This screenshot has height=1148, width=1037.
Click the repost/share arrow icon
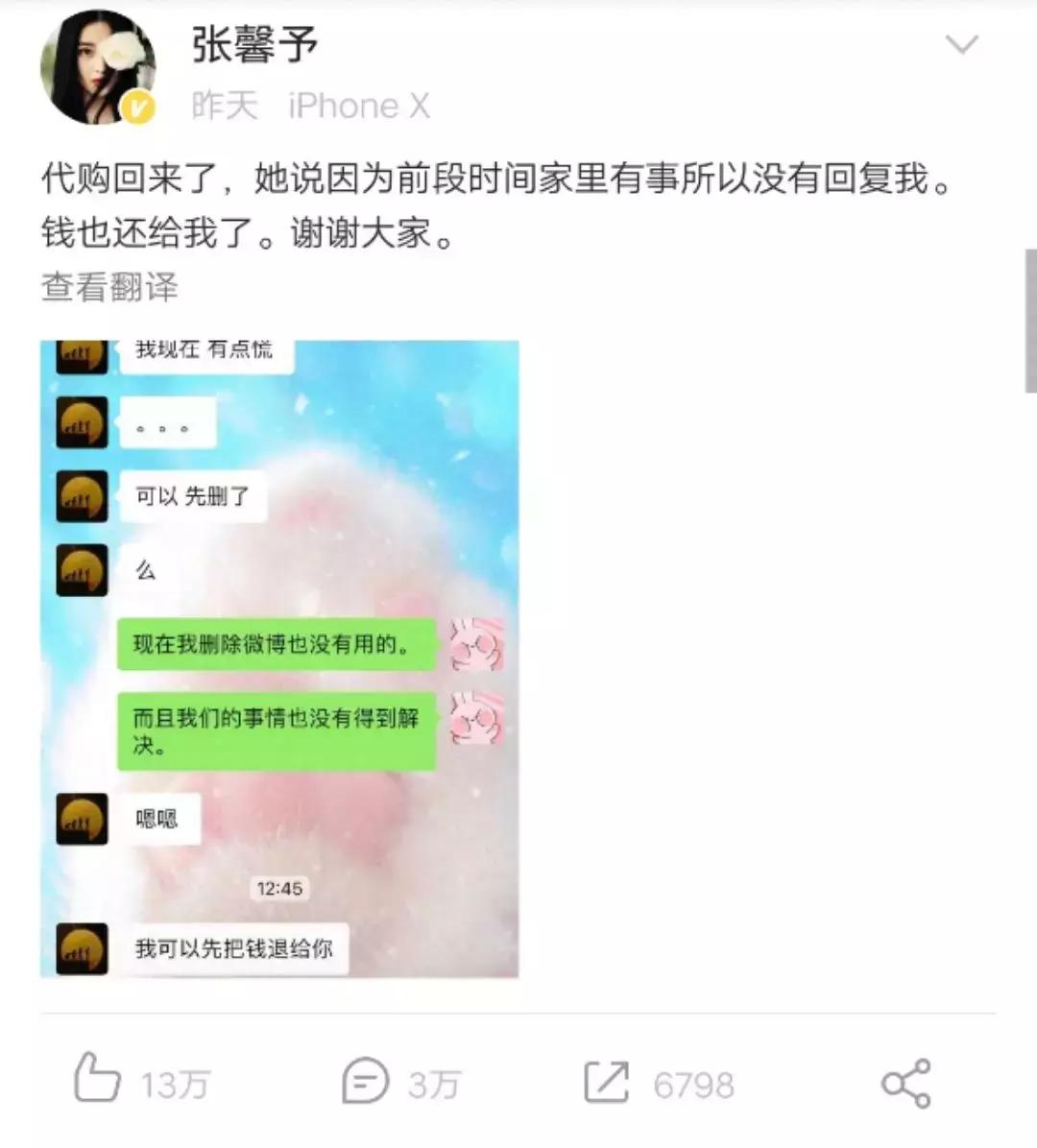(x=607, y=1083)
